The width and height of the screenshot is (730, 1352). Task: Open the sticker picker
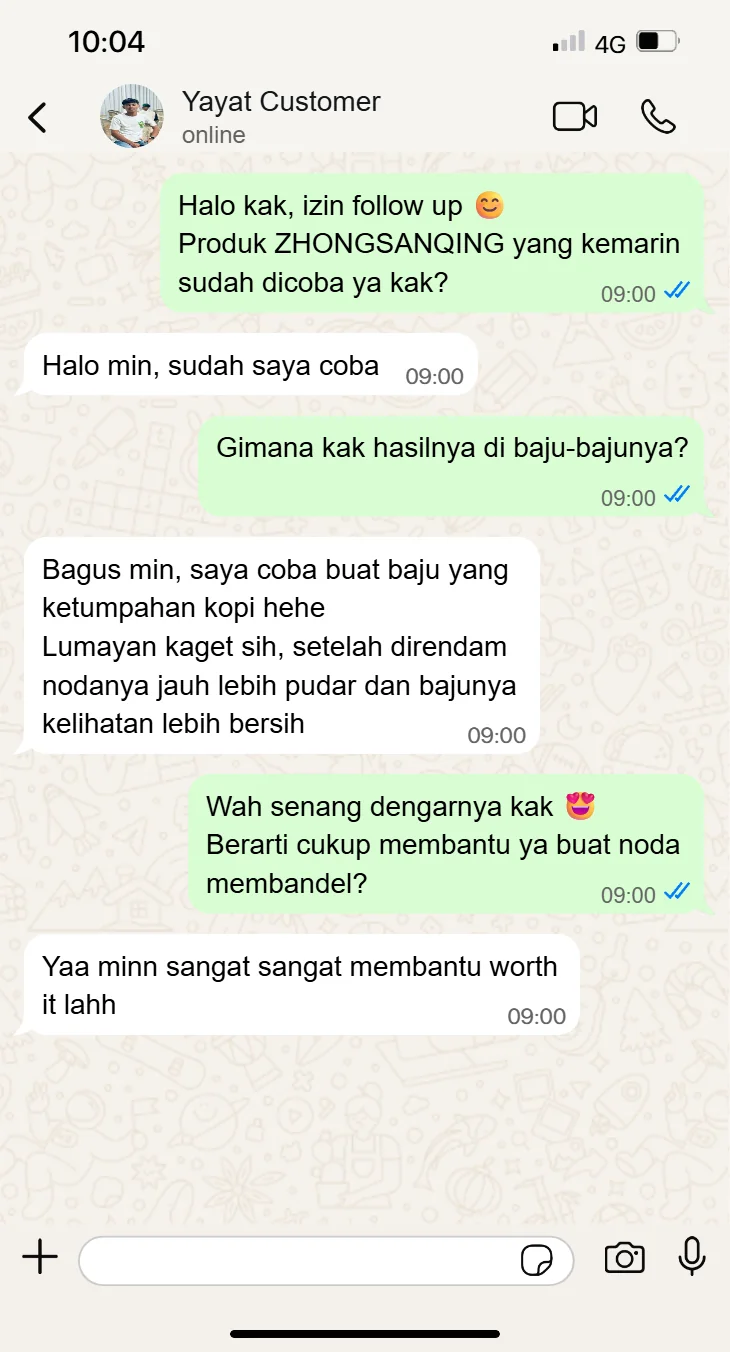(537, 1260)
